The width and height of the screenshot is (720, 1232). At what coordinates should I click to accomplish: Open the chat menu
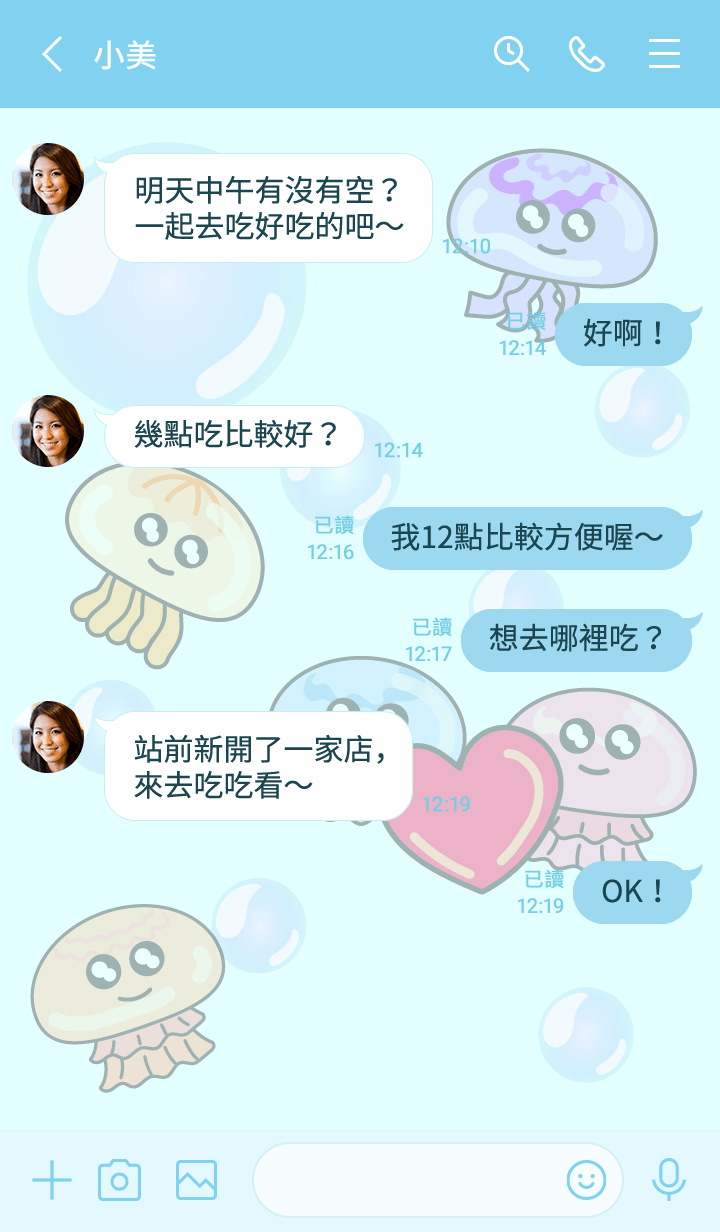tap(664, 54)
